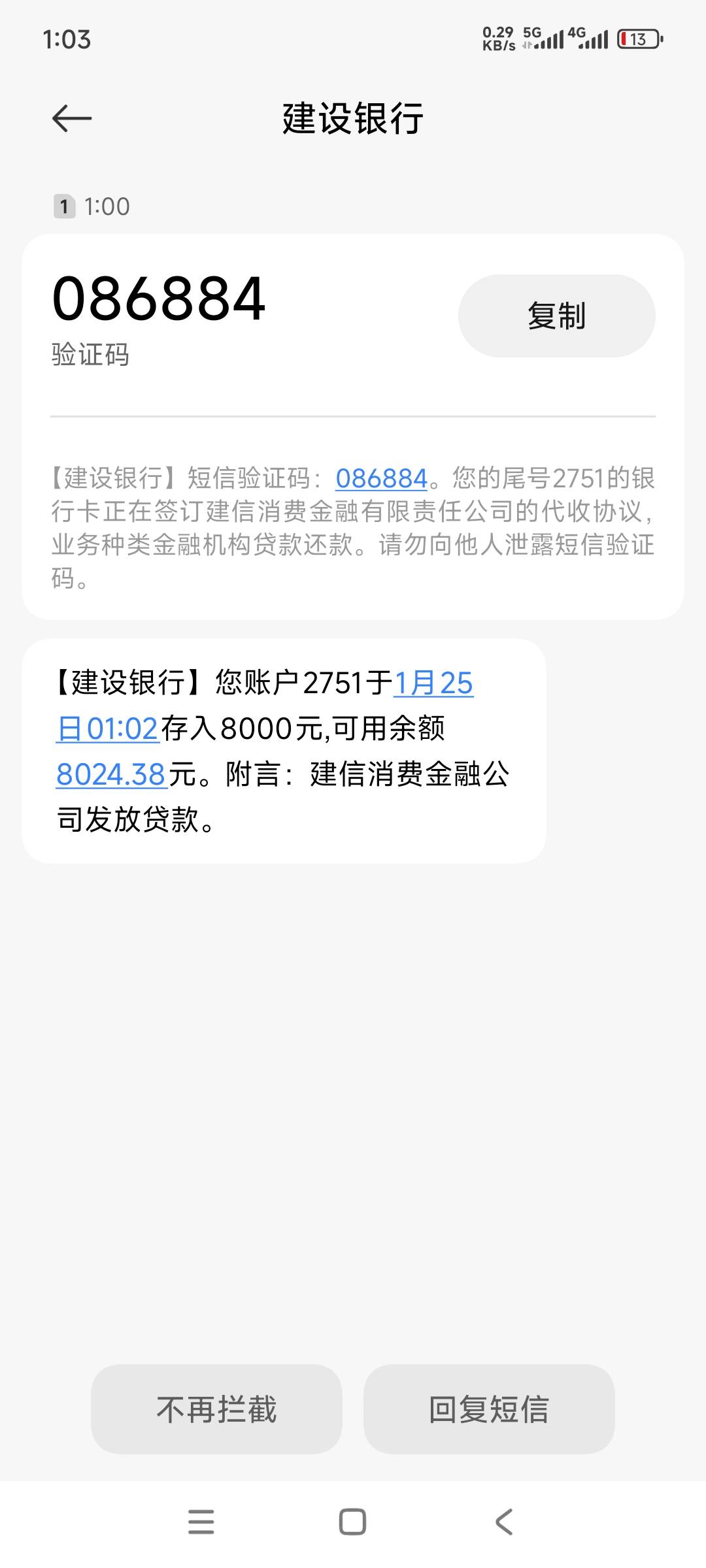Copy the verification code with 复制
706x1568 pixels.
(556, 316)
